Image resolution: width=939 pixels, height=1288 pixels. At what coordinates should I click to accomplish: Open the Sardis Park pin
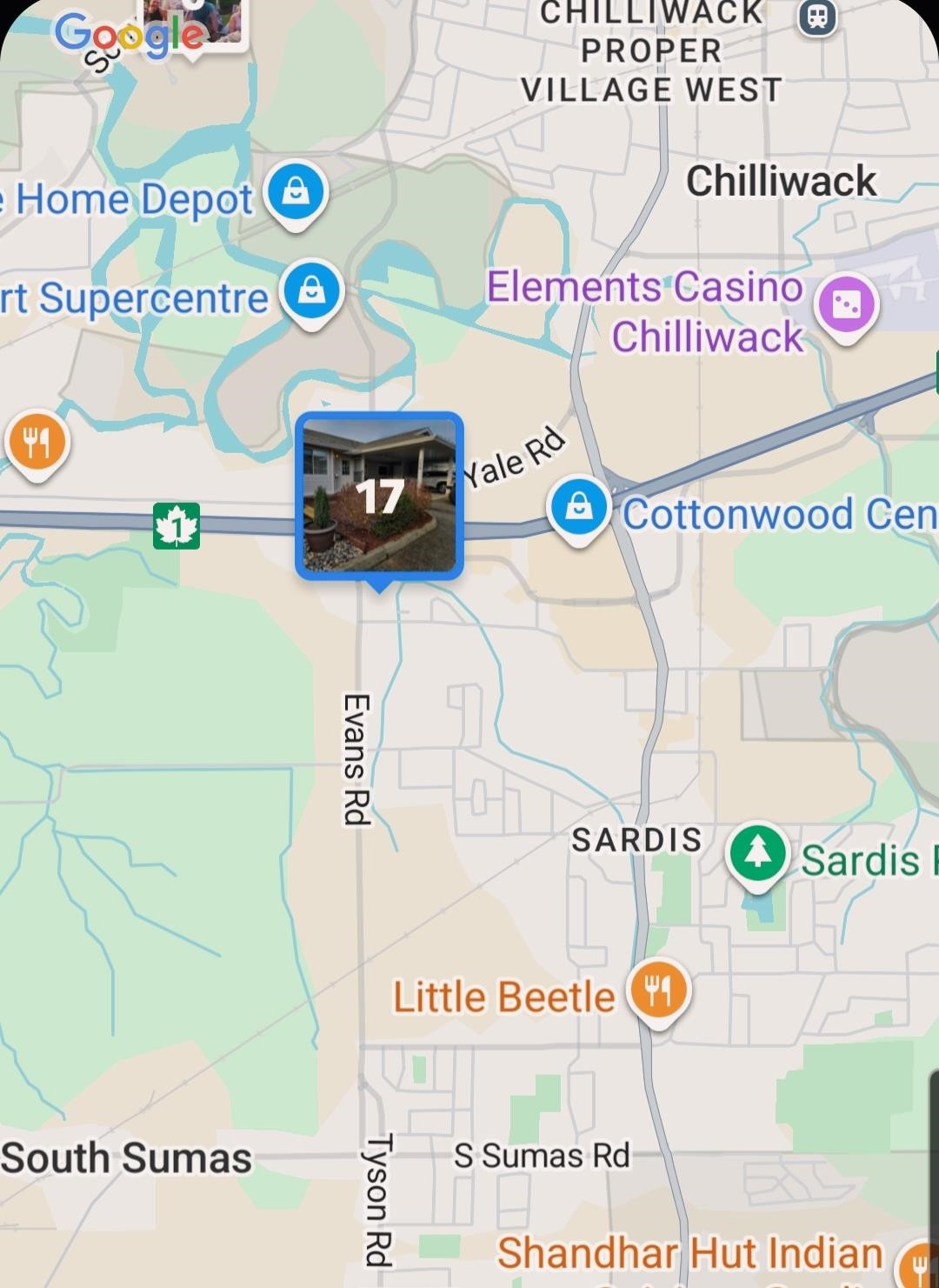[x=758, y=853]
